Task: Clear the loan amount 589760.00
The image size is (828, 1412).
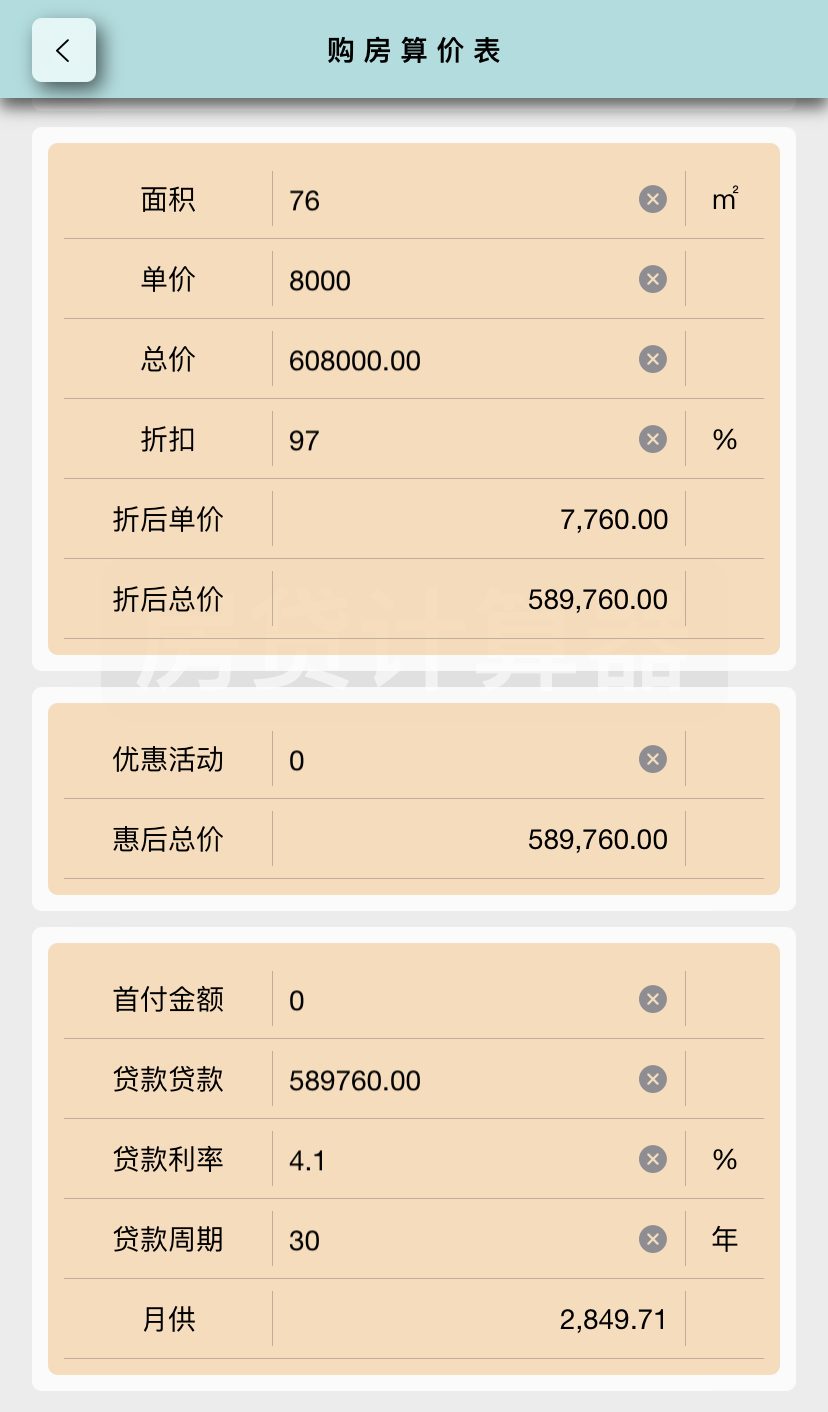Action: coord(653,1079)
